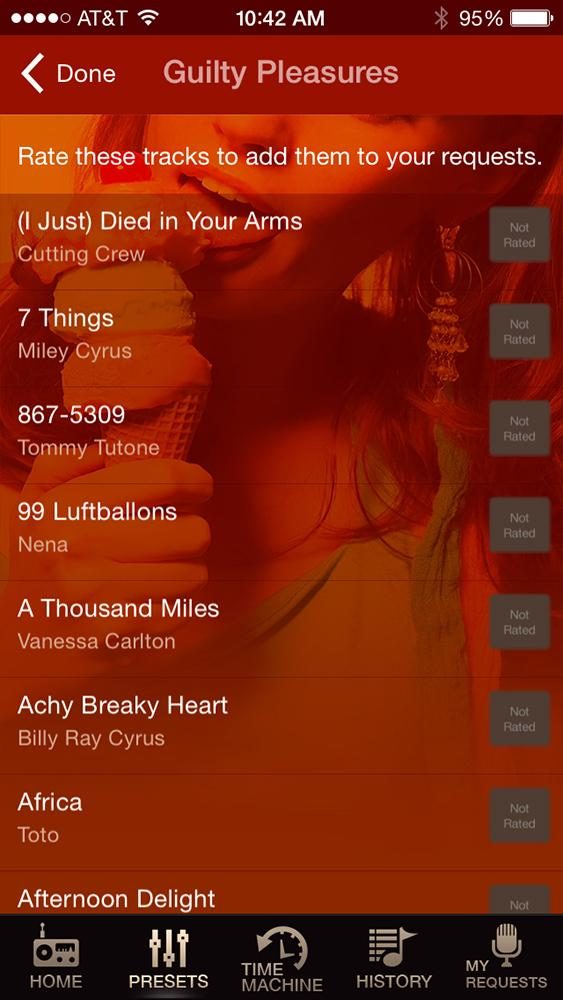Rate (I Just) Died in Your Arms
563x1000 pixels.
pyautogui.click(x=519, y=235)
